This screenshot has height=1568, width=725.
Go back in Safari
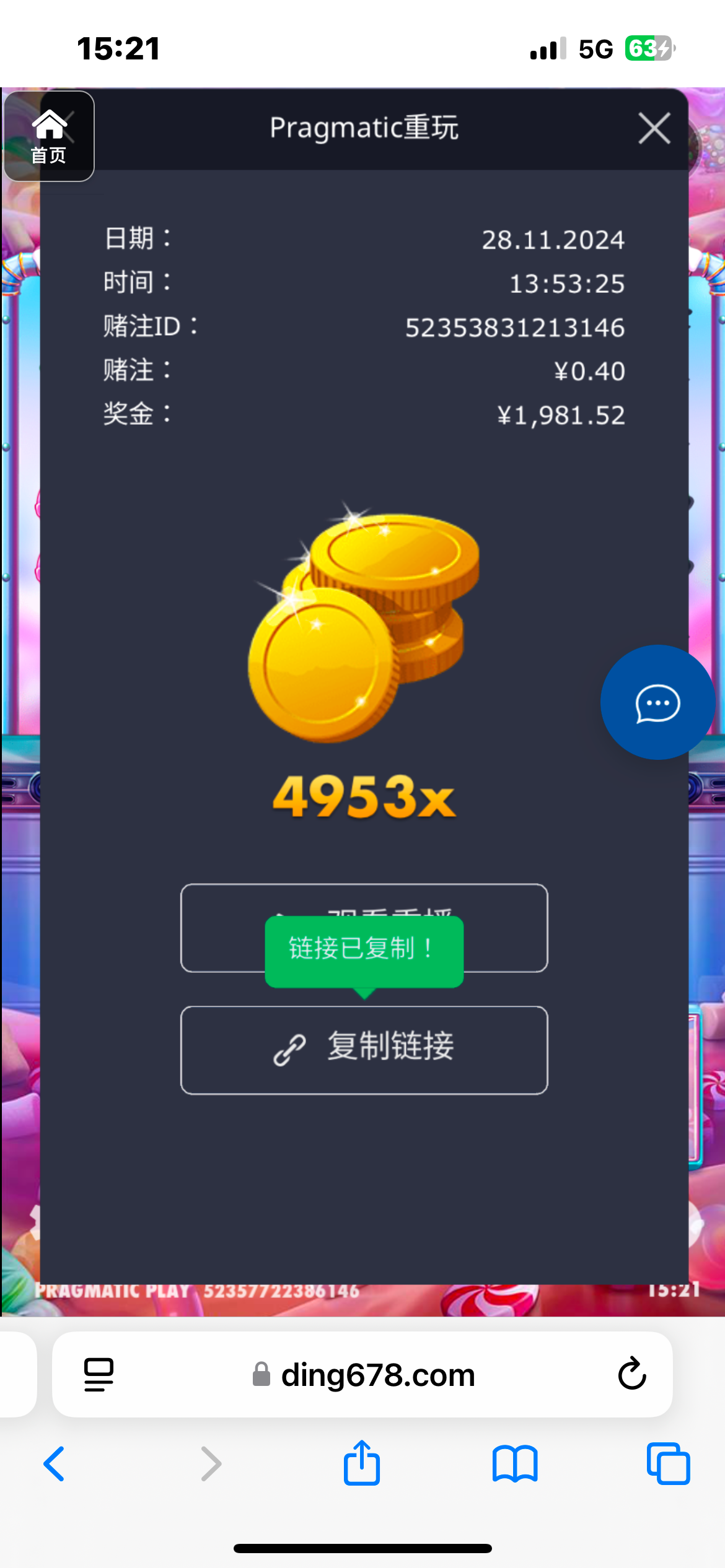tap(55, 1464)
